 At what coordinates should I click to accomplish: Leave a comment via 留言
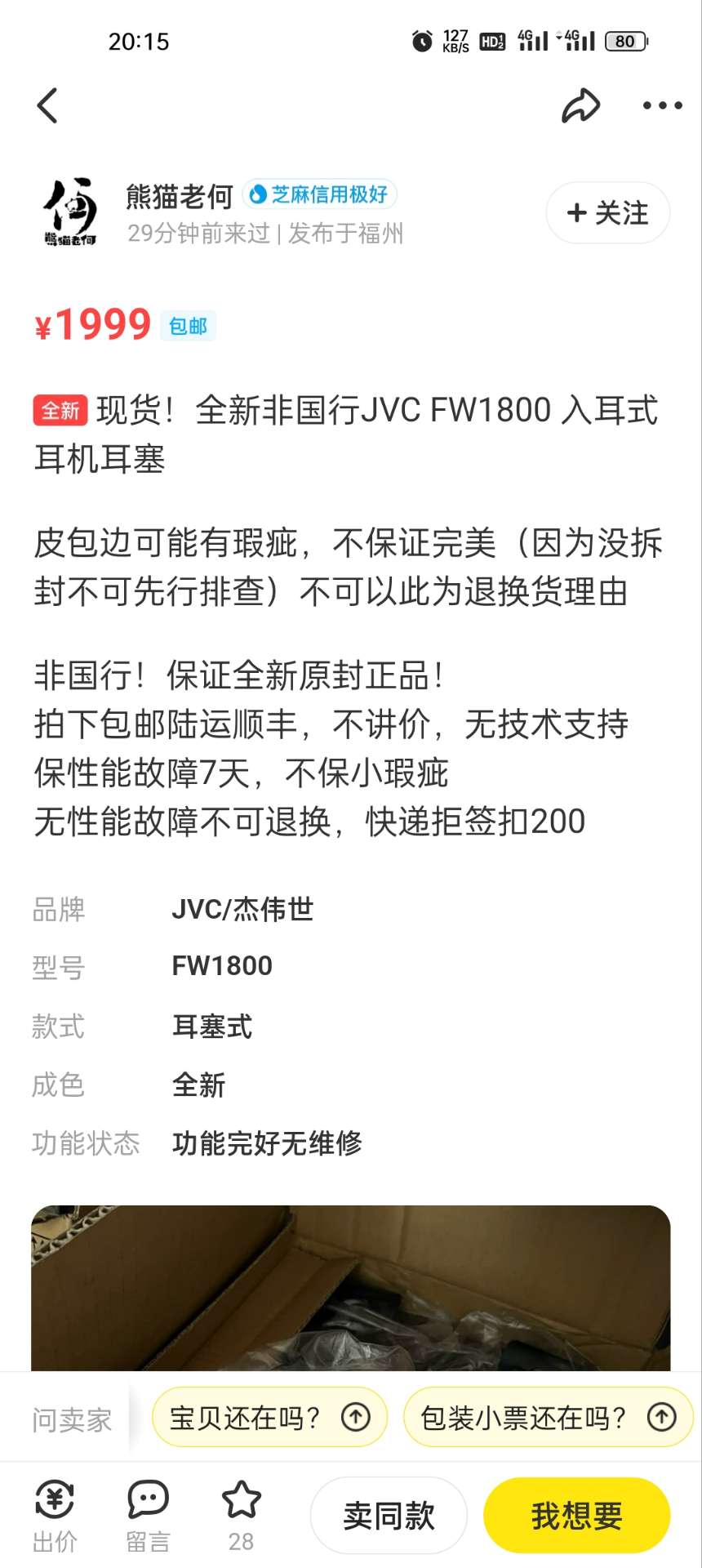pos(148,1516)
